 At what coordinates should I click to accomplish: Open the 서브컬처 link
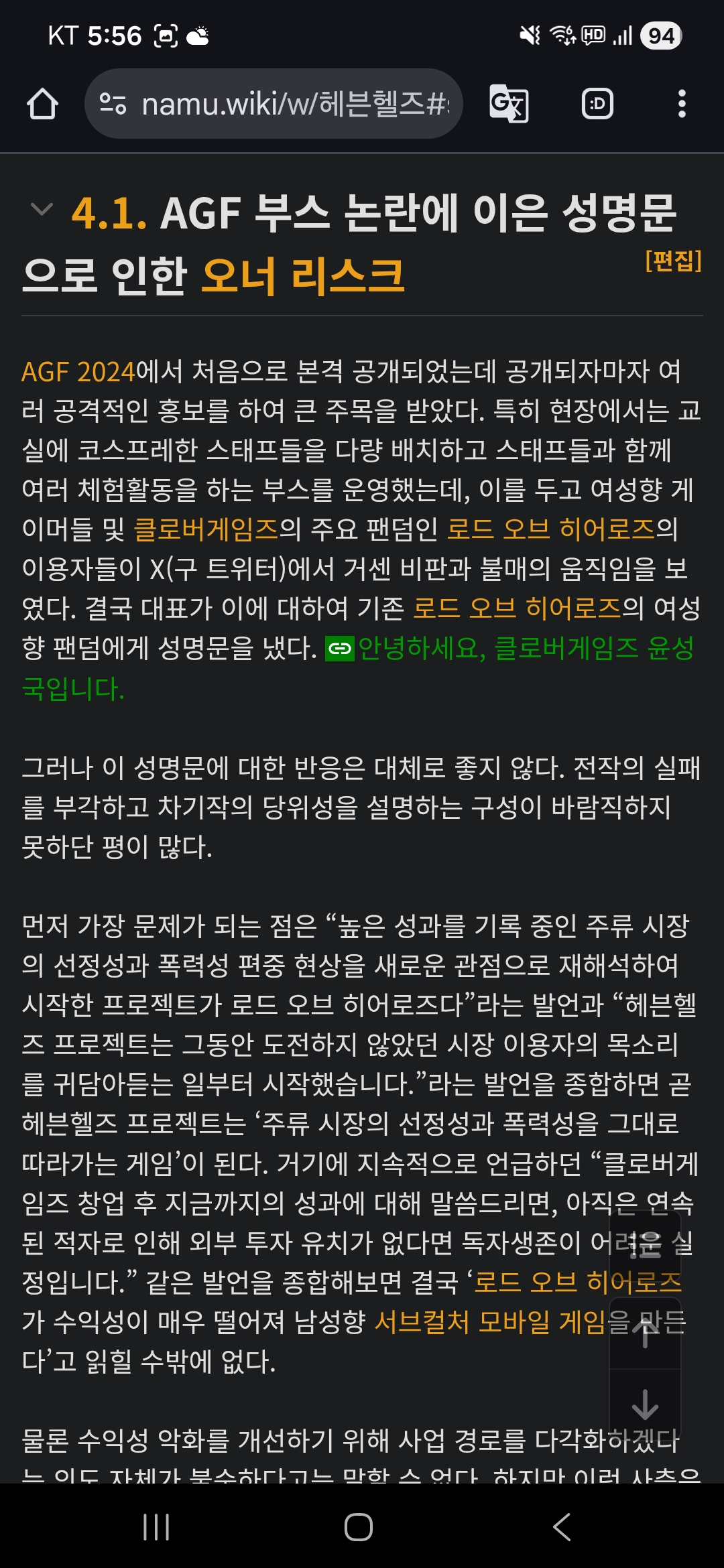tap(422, 1322)
